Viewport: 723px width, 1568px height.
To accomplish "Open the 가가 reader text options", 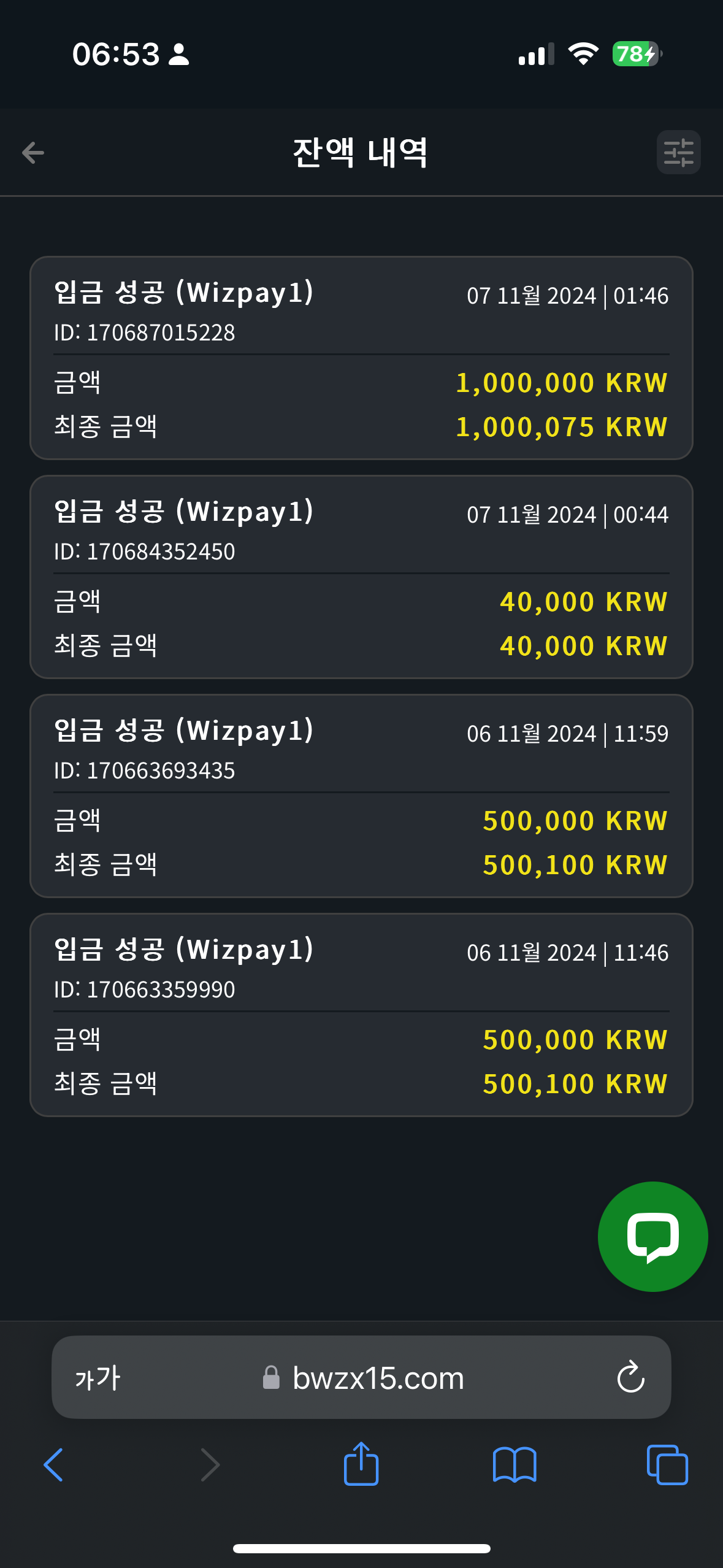I will click(x=98, y=1378).
